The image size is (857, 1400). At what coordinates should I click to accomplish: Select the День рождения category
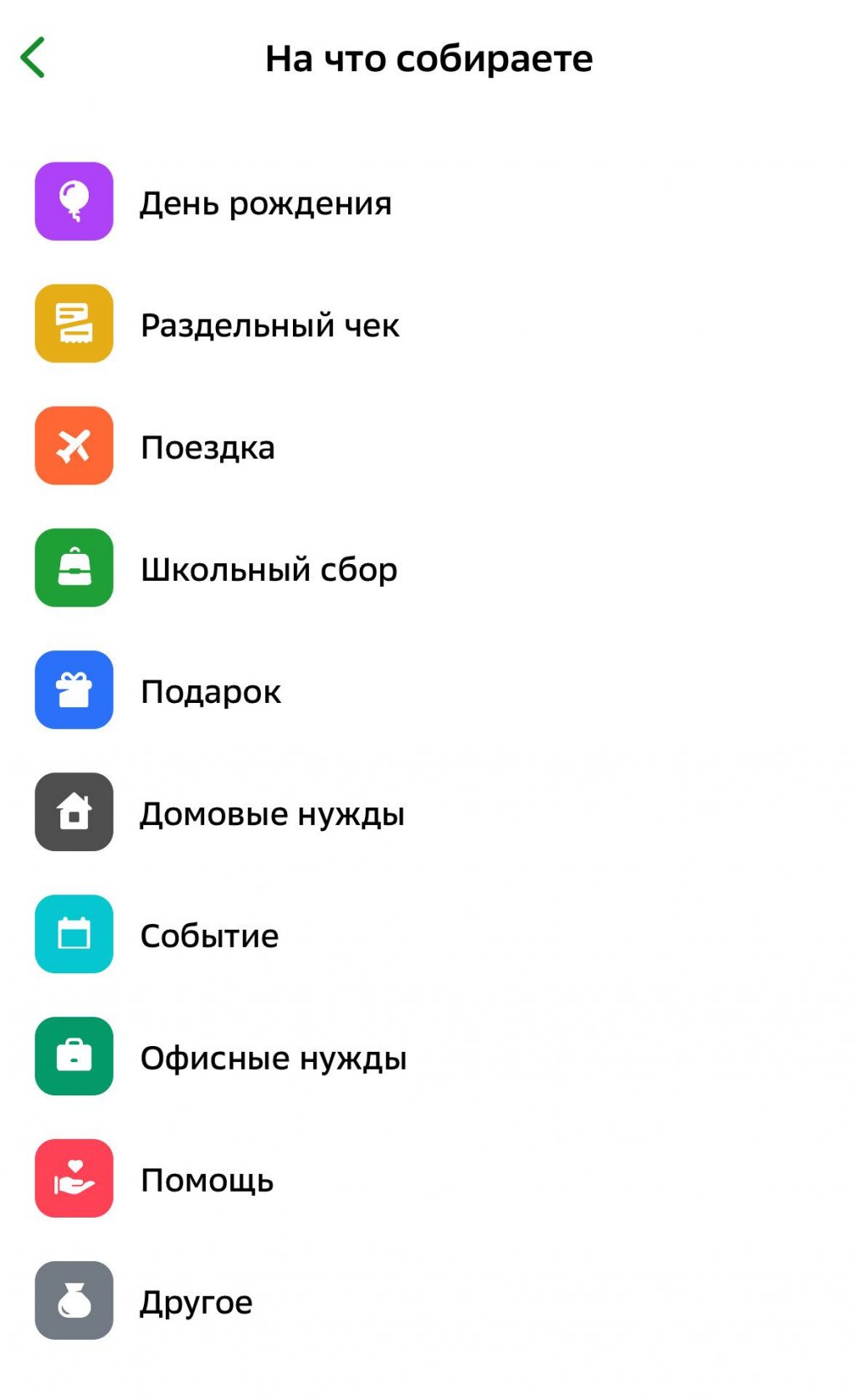pos(264,203)
